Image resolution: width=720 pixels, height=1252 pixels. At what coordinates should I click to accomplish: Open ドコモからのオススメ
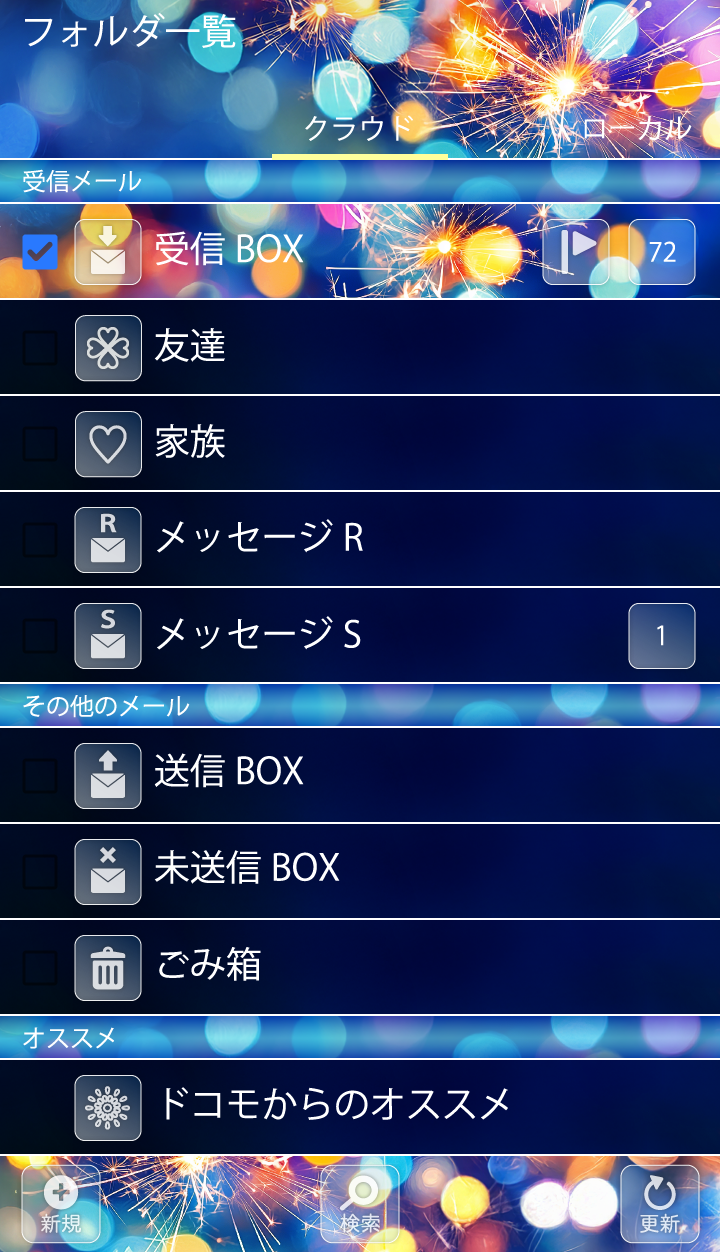point(330,1106)
